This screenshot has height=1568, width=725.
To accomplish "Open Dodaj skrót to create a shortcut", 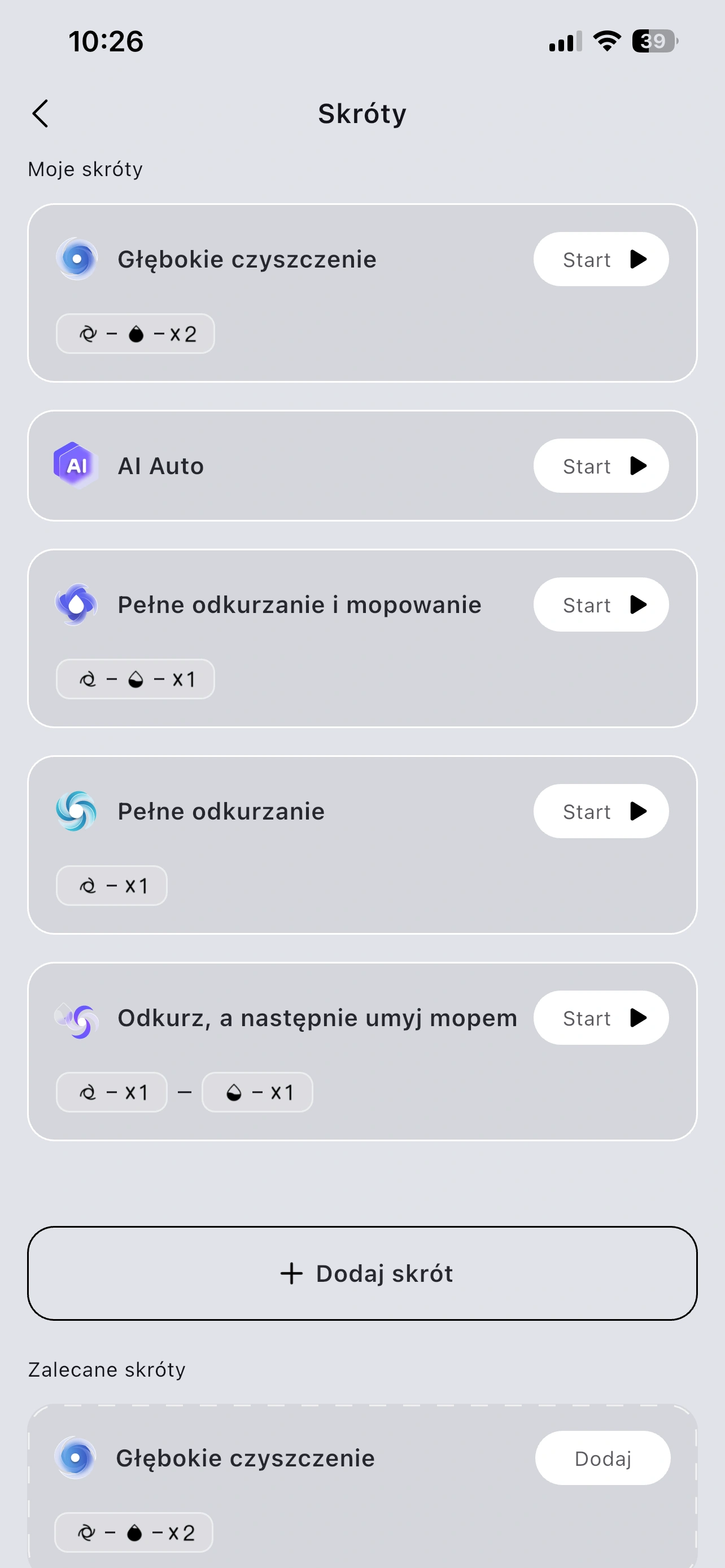I will pyautogui.click(x=362, y=1273).
